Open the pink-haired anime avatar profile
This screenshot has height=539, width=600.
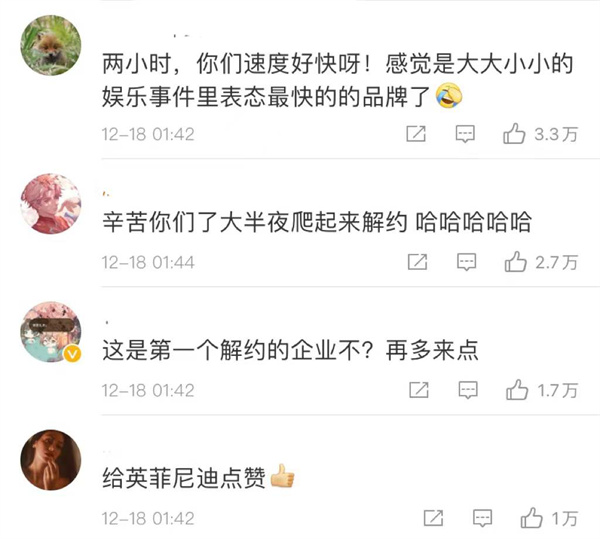click(x=50, y=204)
